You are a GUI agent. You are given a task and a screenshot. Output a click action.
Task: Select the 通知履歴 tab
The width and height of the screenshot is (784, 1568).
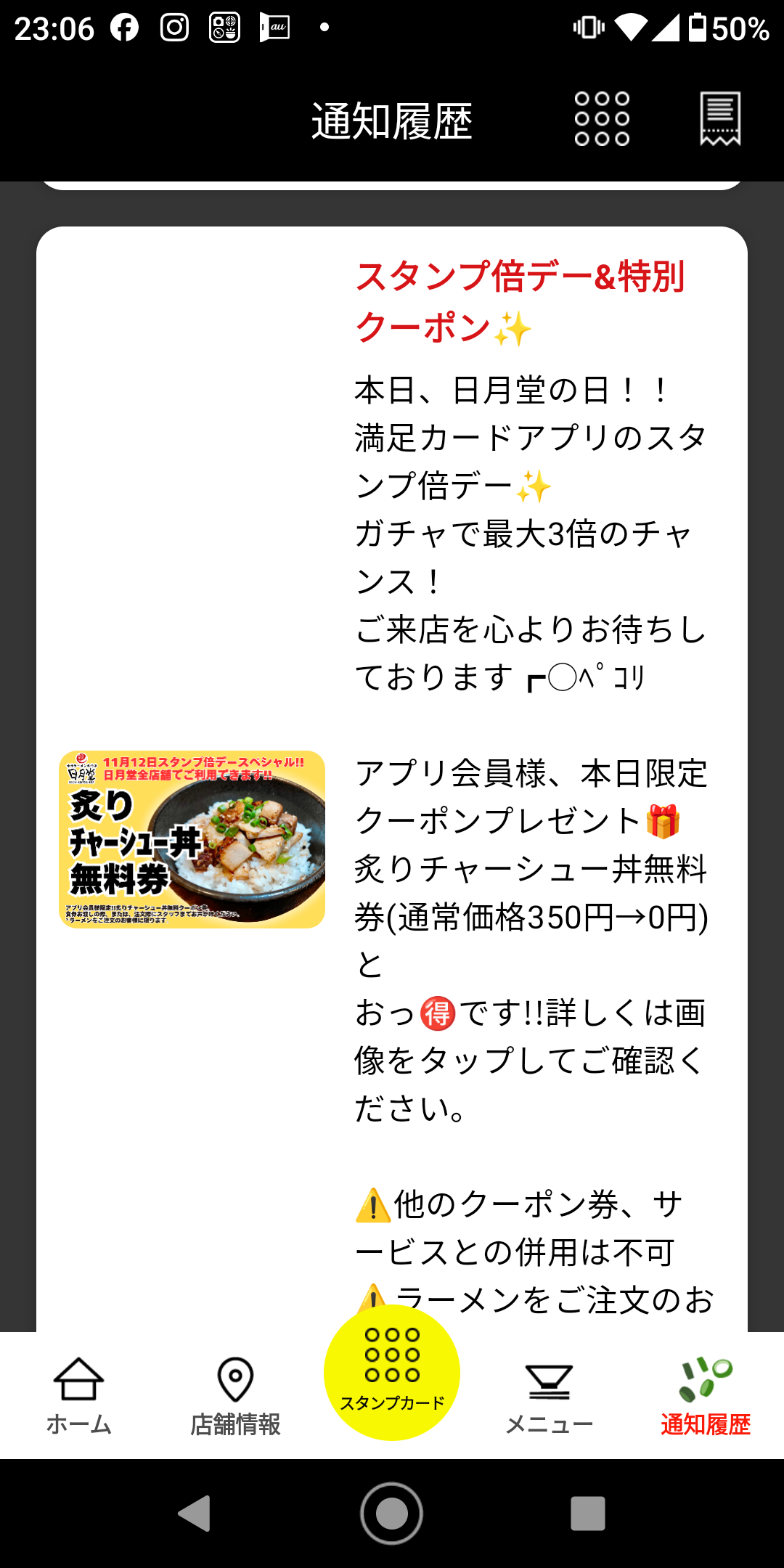(x=705, y=1395)
